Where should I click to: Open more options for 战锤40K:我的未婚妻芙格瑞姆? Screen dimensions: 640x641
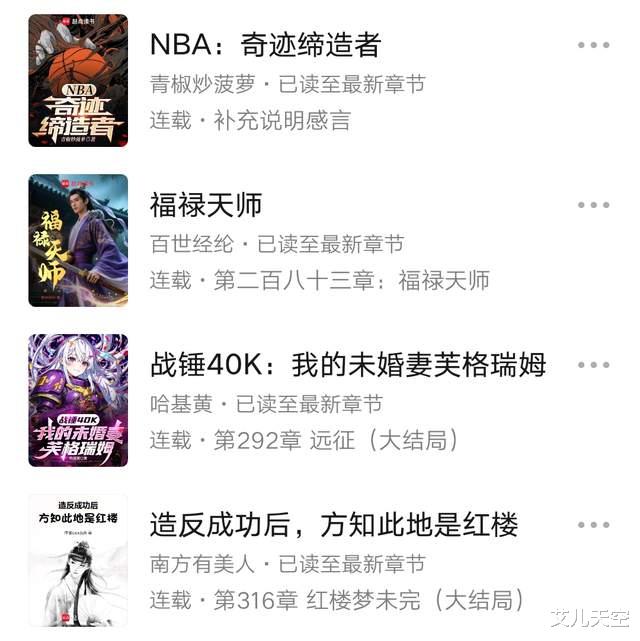(x=593, y=365)
